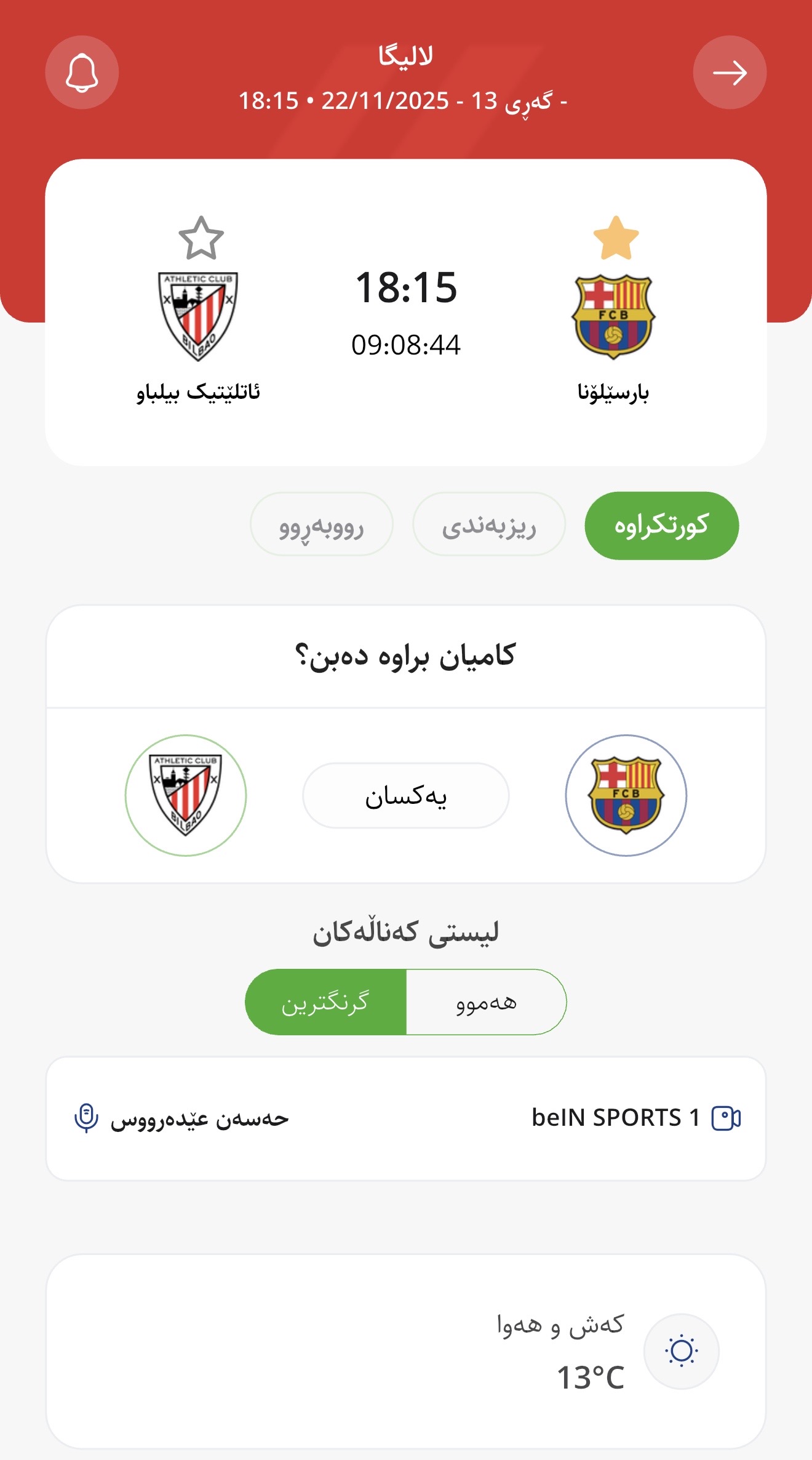The height and width of the screenshot is (1460, 812).
Task: Favorite Athletic Bilbao with the empty star
Action: click(x=201, y=238)
